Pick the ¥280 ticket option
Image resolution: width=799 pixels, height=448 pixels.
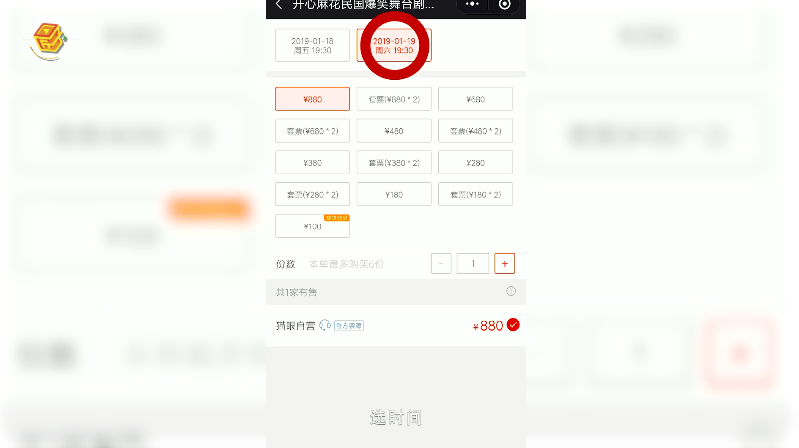coord(475,162)
